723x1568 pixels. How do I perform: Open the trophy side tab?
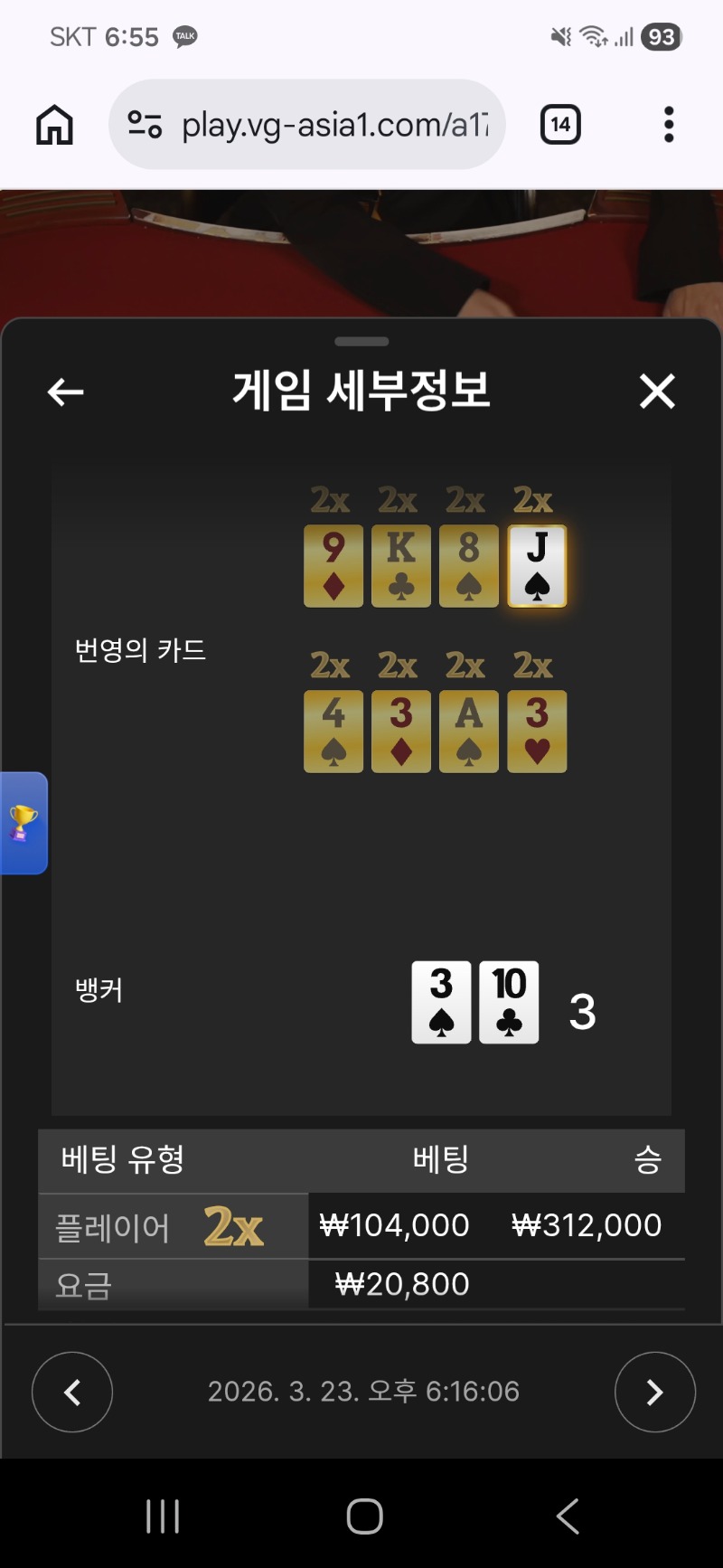coord(23,823)
